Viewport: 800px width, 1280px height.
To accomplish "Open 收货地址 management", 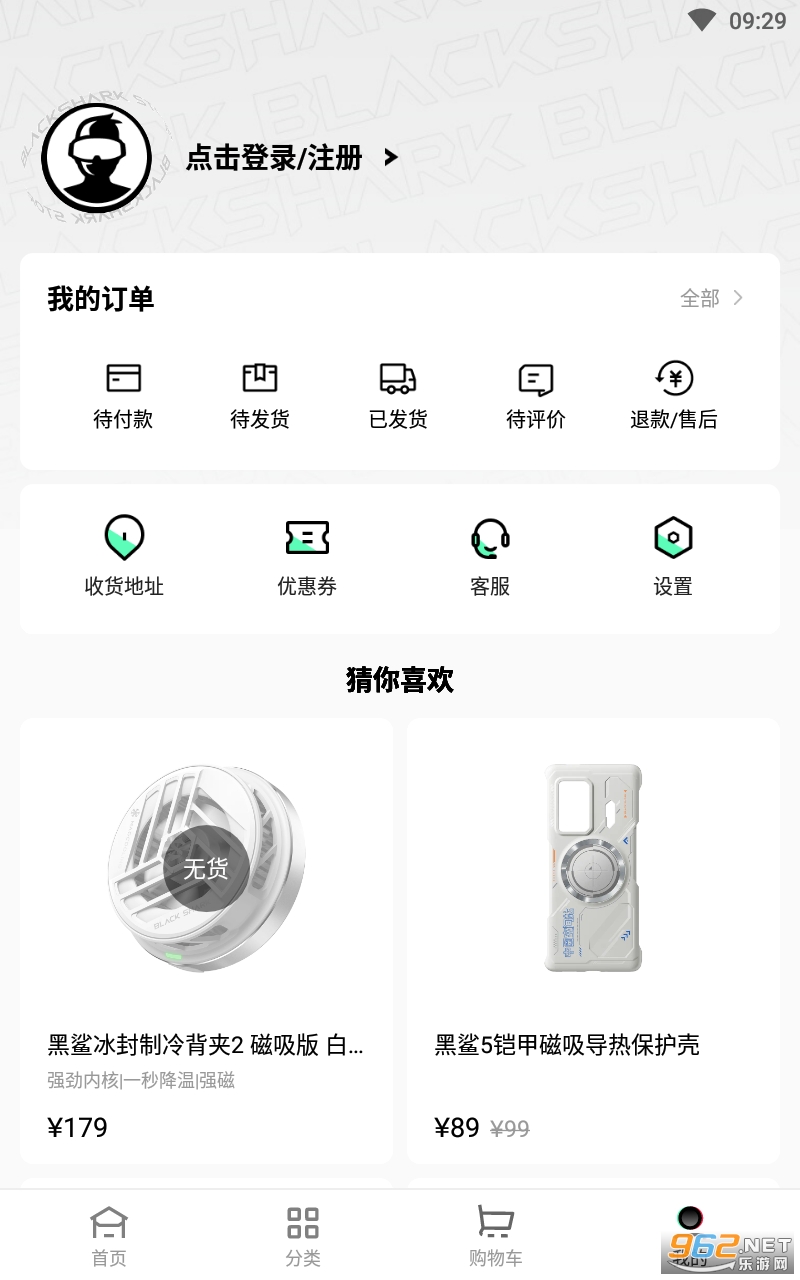I will click(124, 557).
